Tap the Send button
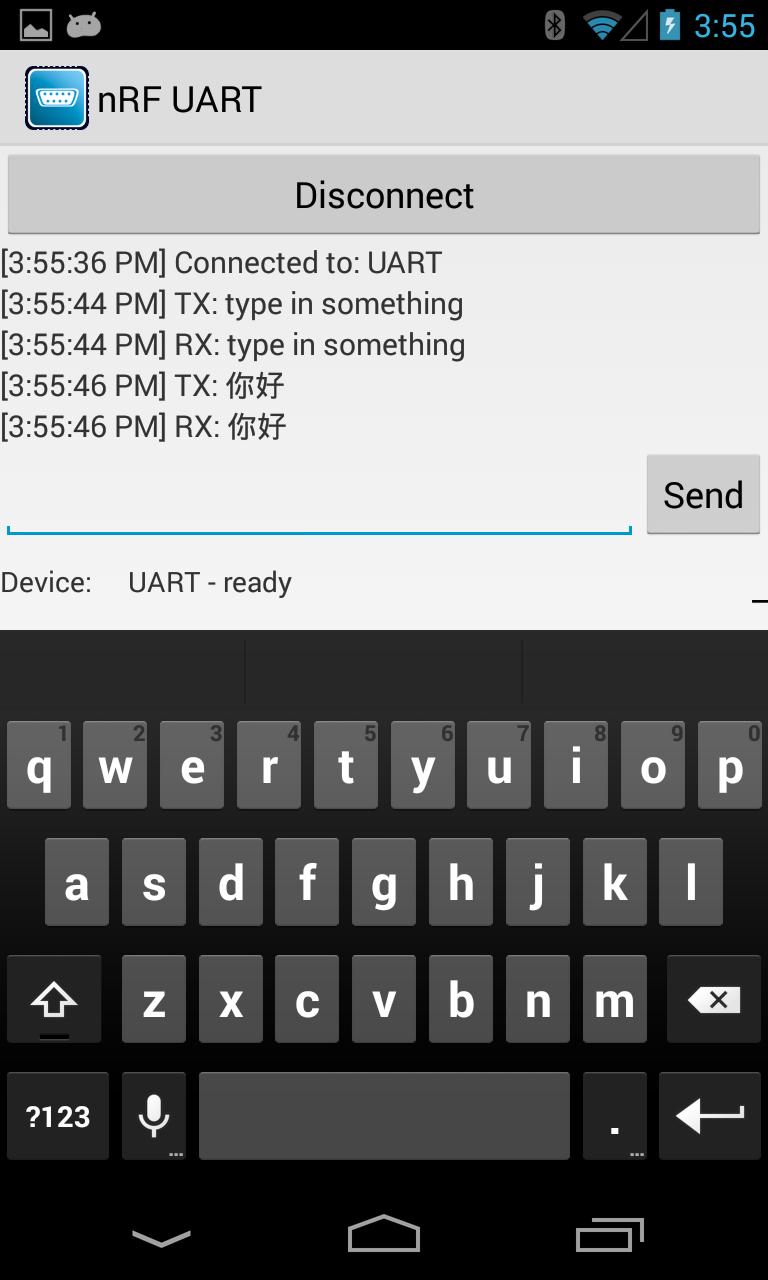 pyautogui.click(x=703, y=495)
